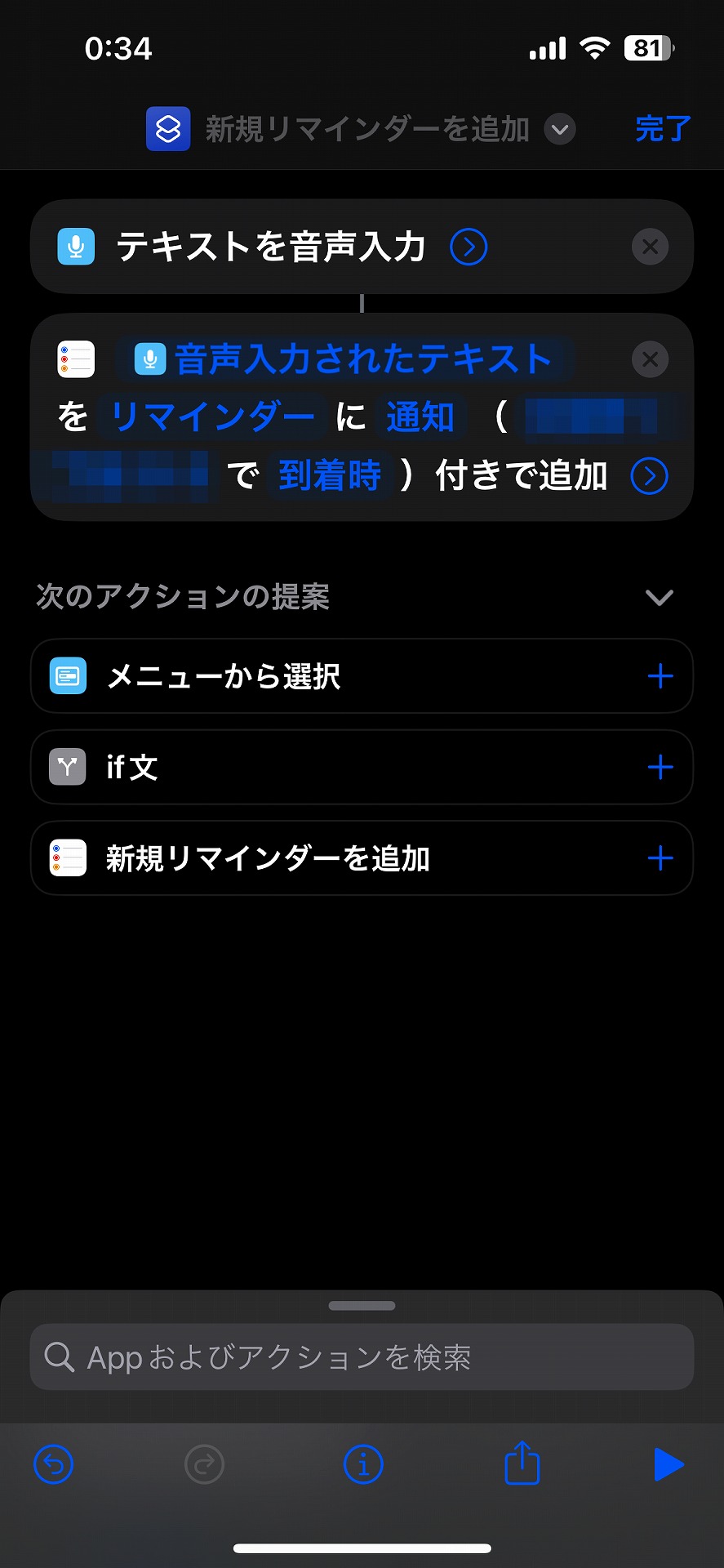The image size is (724, 1568).
Task: Collapse the 次のアクションの提案 section
Action: coord(660,597)
